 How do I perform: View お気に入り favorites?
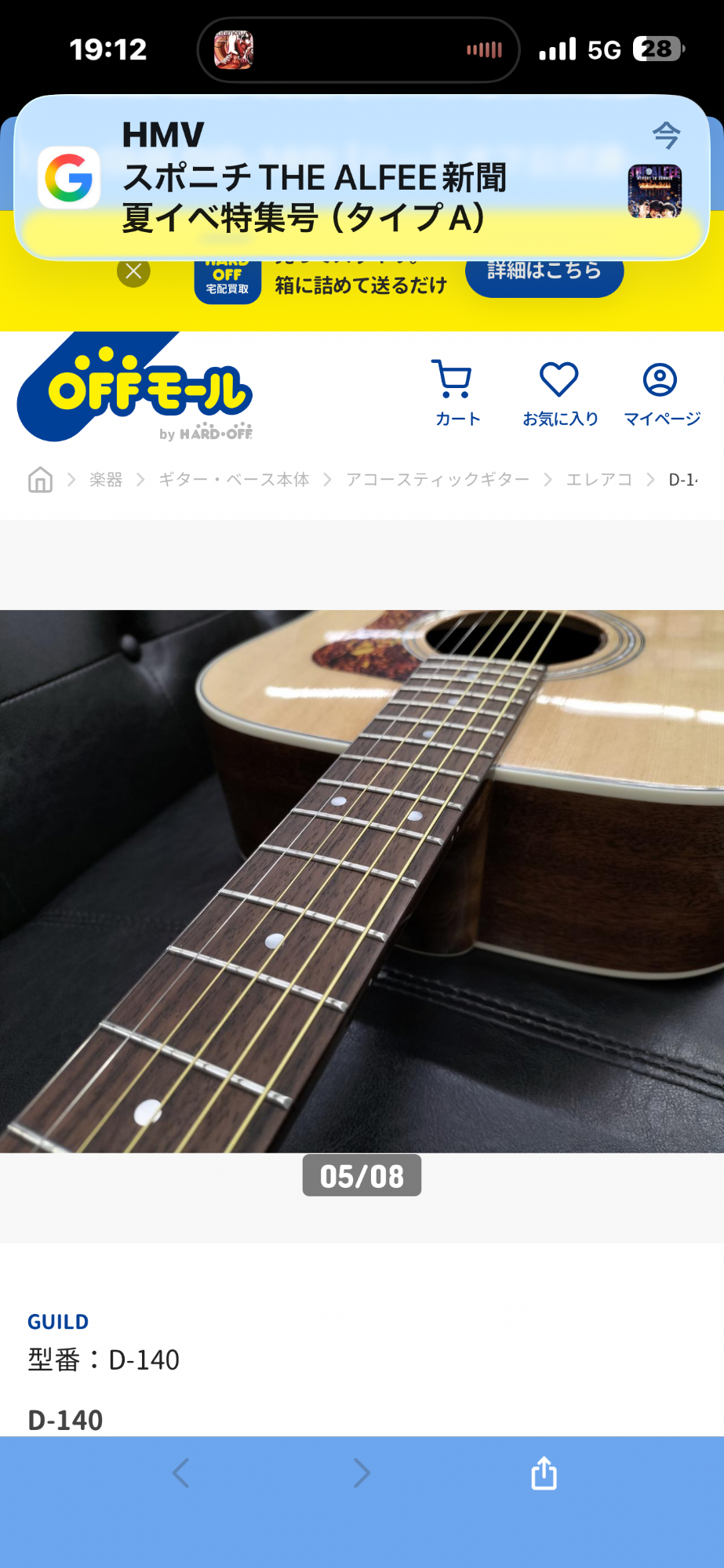pos(560,393)
